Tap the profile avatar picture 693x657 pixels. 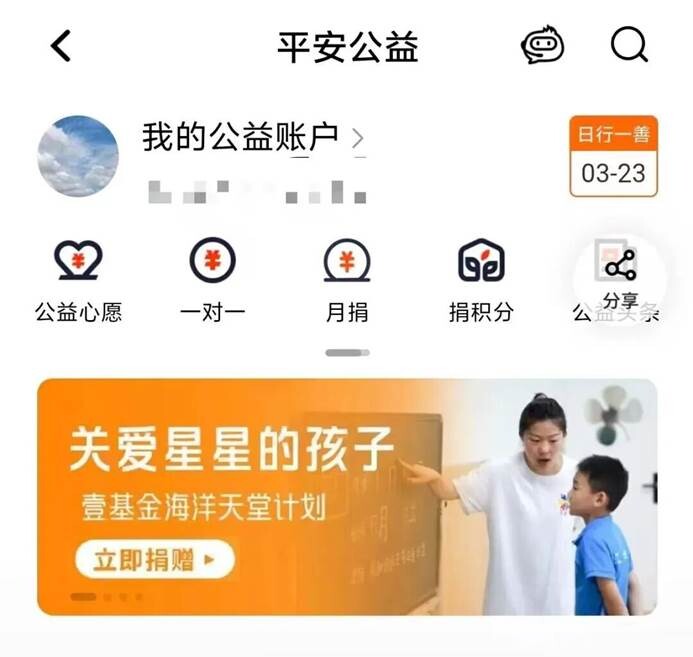[x=78, y=156]
